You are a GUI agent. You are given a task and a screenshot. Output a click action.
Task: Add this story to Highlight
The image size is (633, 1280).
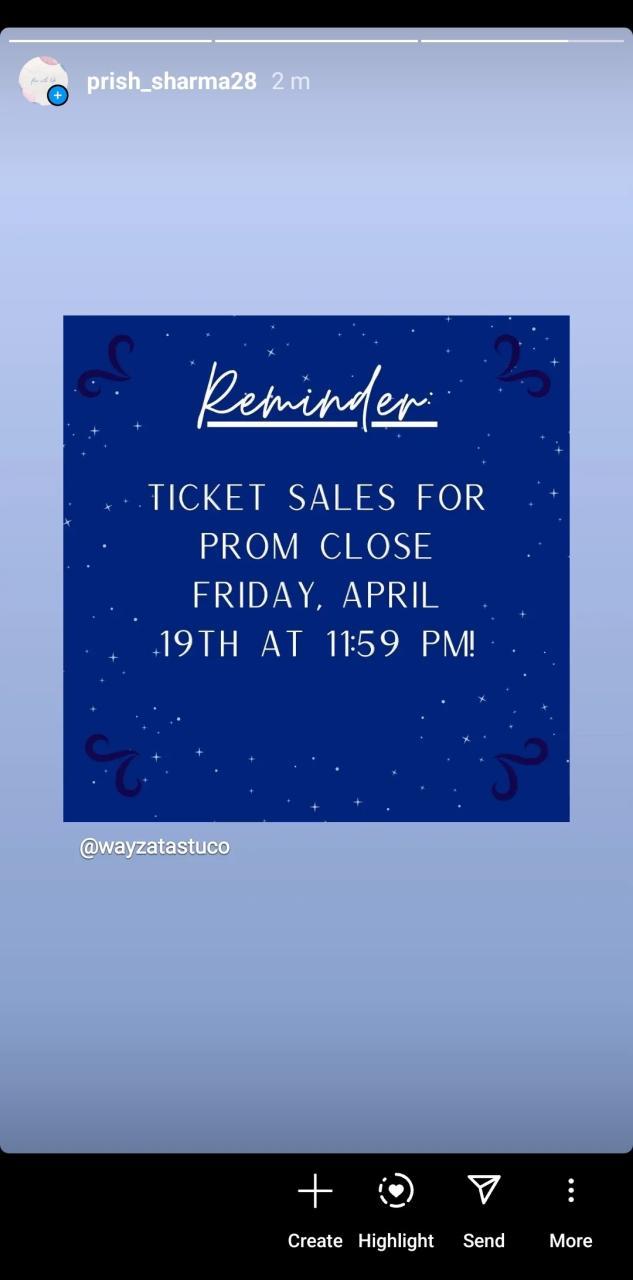coord(396,1208)
